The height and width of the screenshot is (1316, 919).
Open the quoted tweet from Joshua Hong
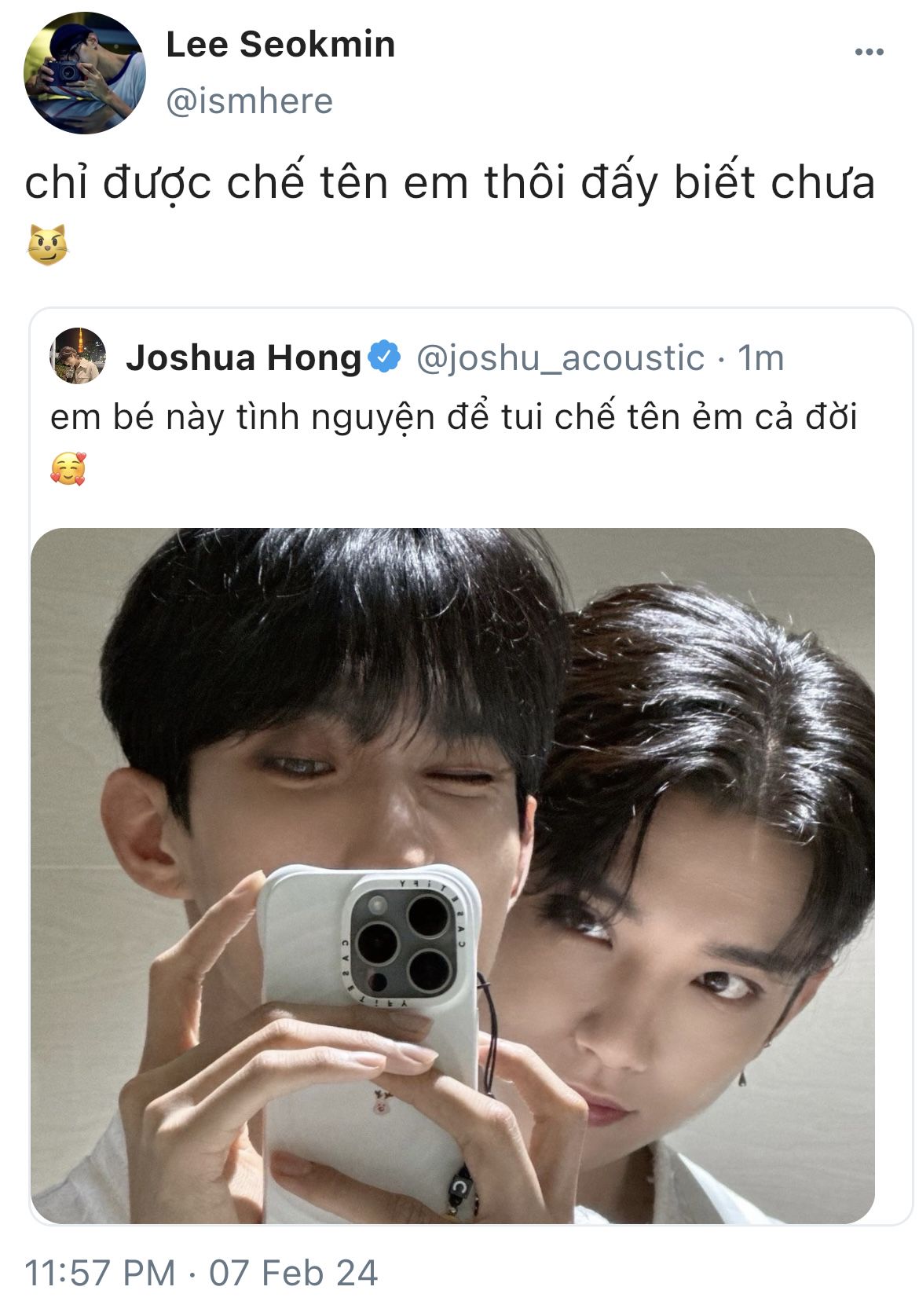coord(454,417)
